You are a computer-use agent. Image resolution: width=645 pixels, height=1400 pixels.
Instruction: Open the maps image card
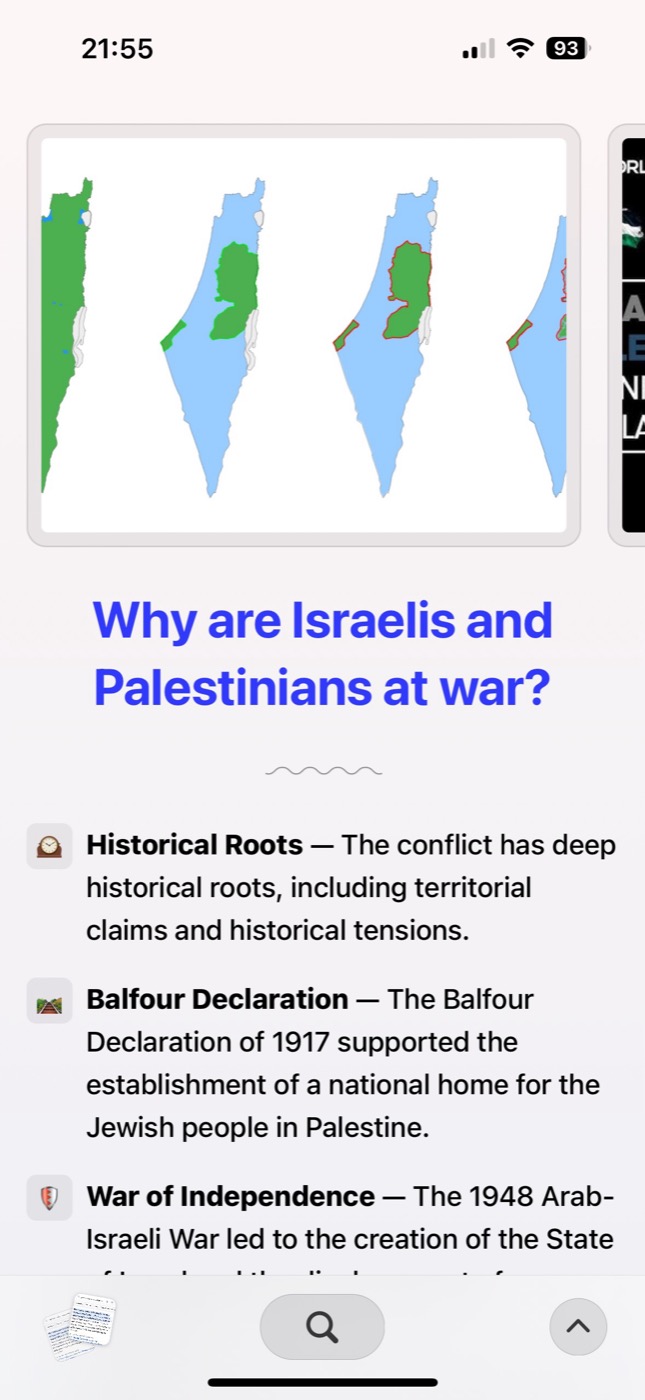tap(304, 335)
